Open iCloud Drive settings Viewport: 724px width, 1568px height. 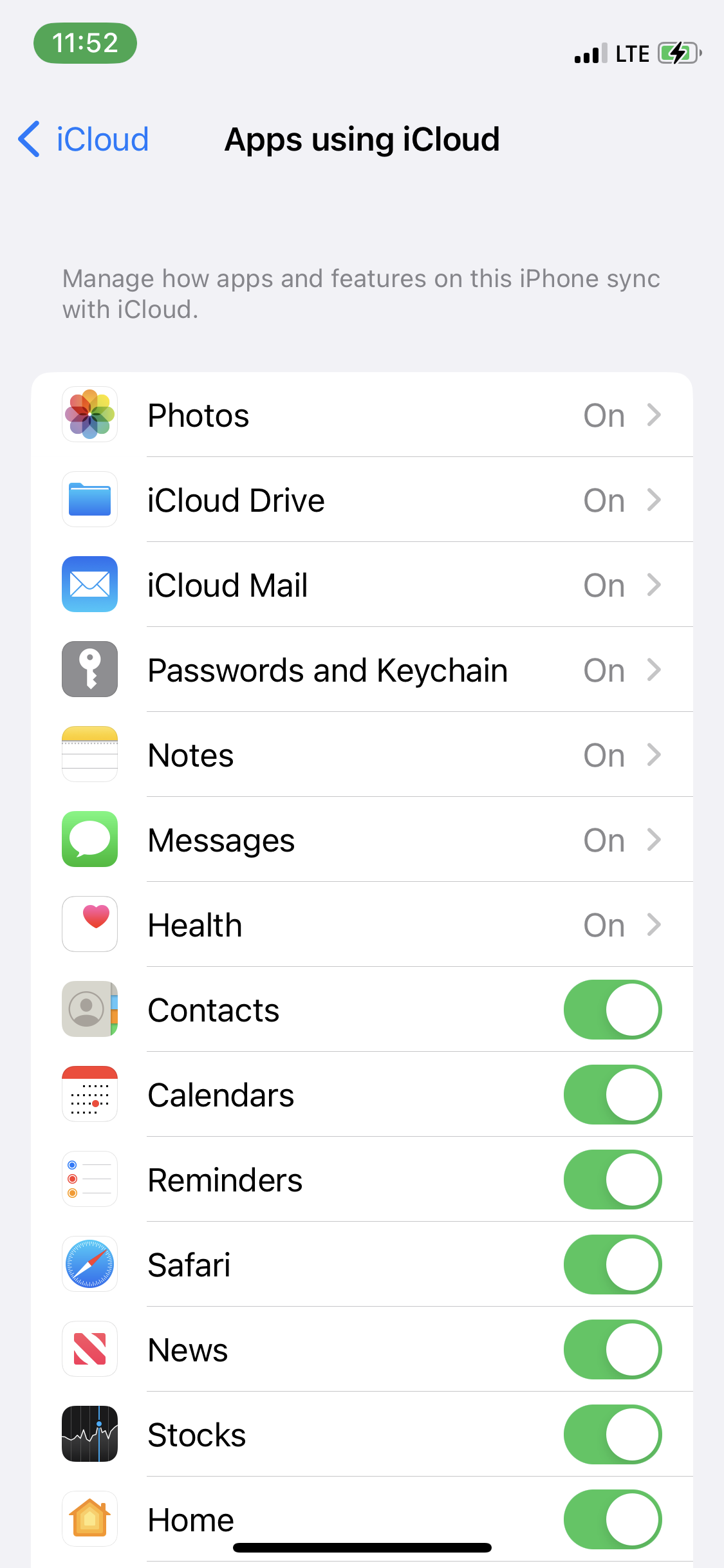tap(362, 500)
